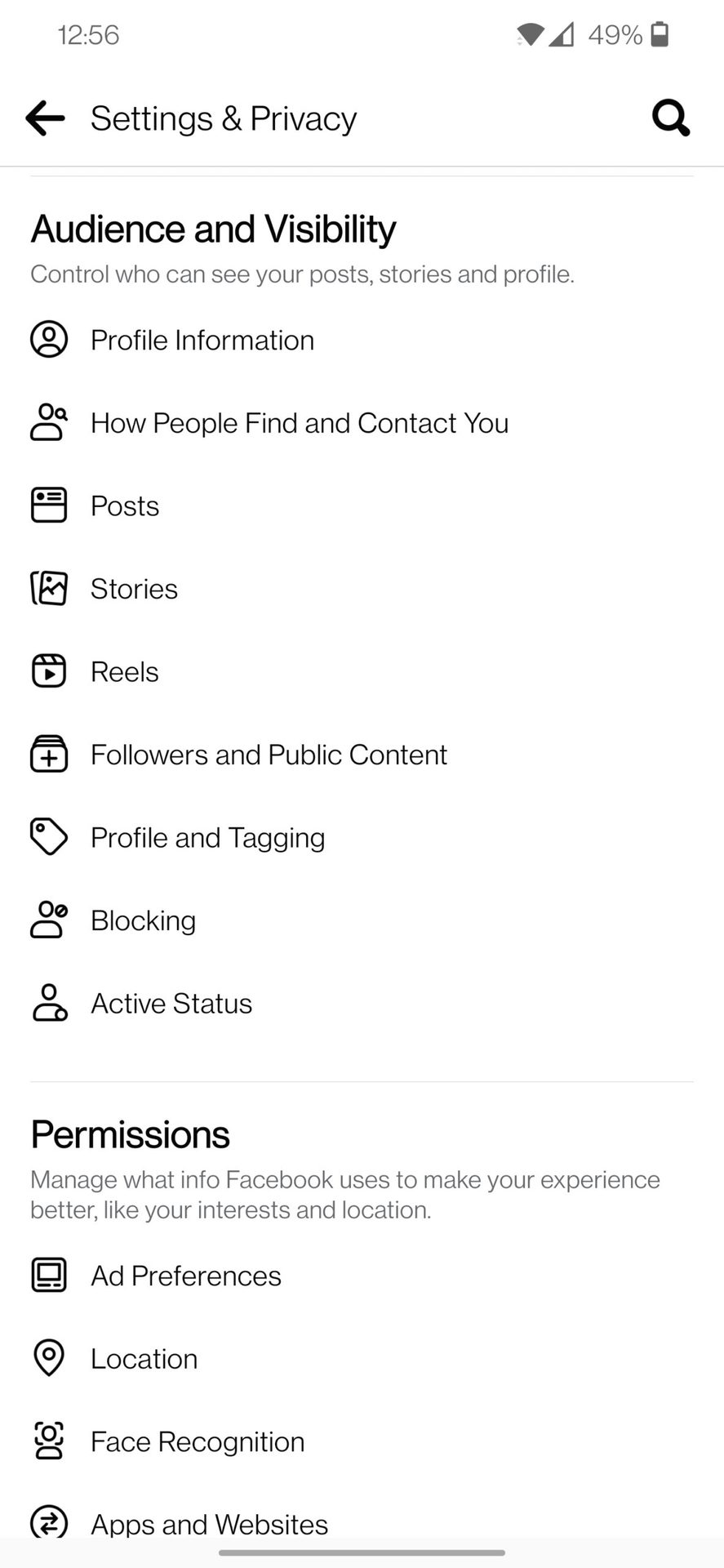Select Followers and Public Content

pyautogui.click(x=269, y=755)
